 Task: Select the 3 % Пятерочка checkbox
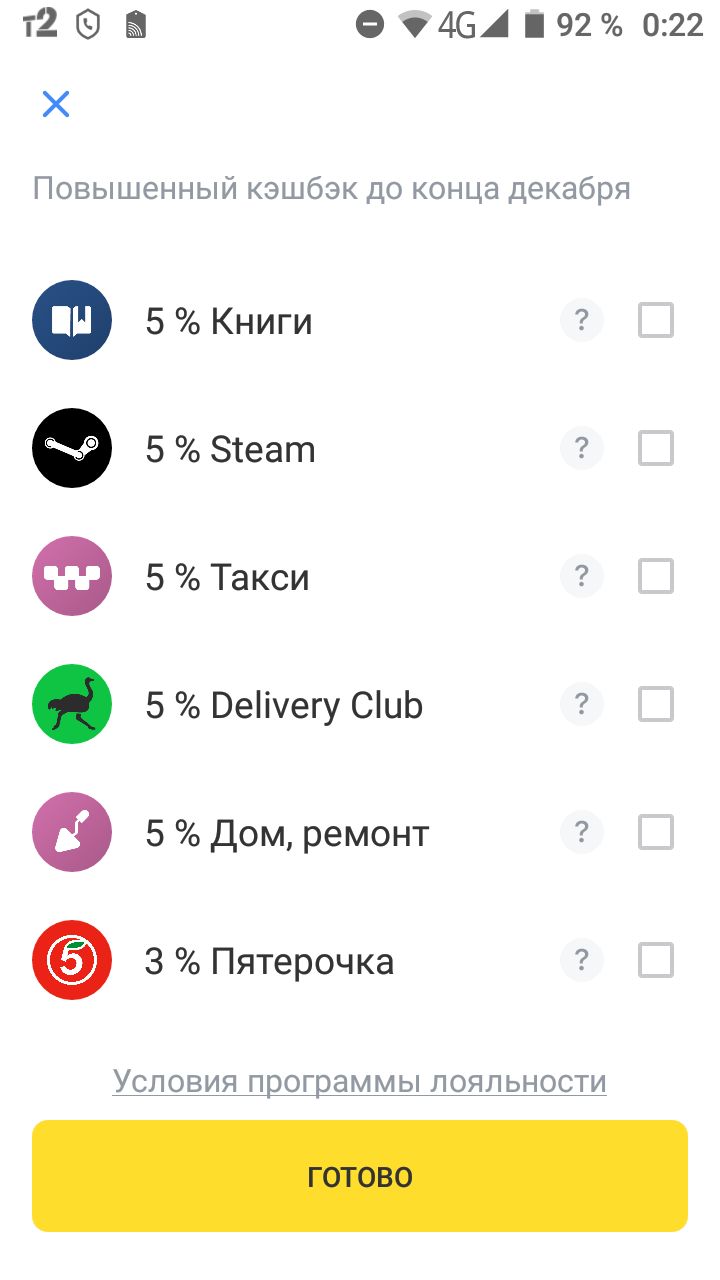(656, 961)
